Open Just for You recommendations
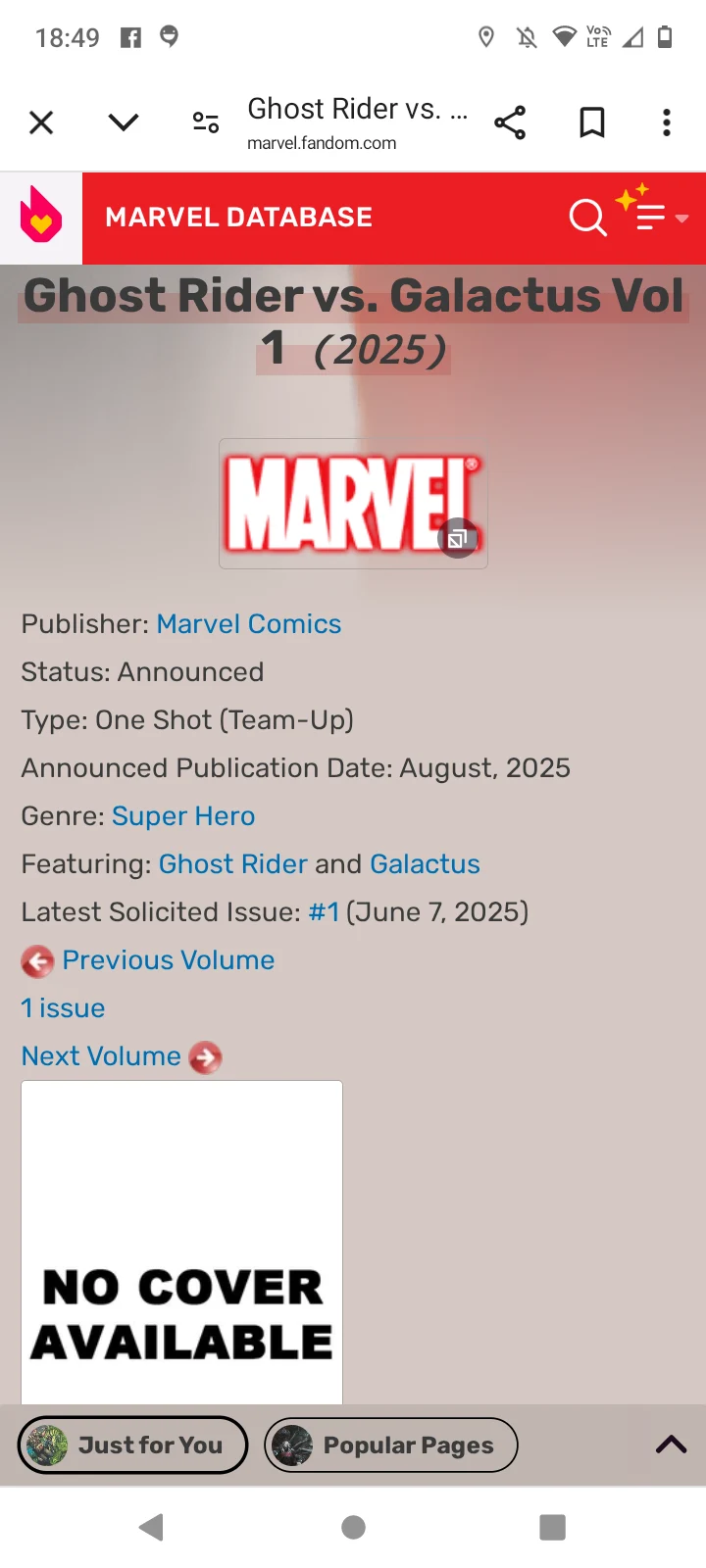 (x=132, y=1445)
